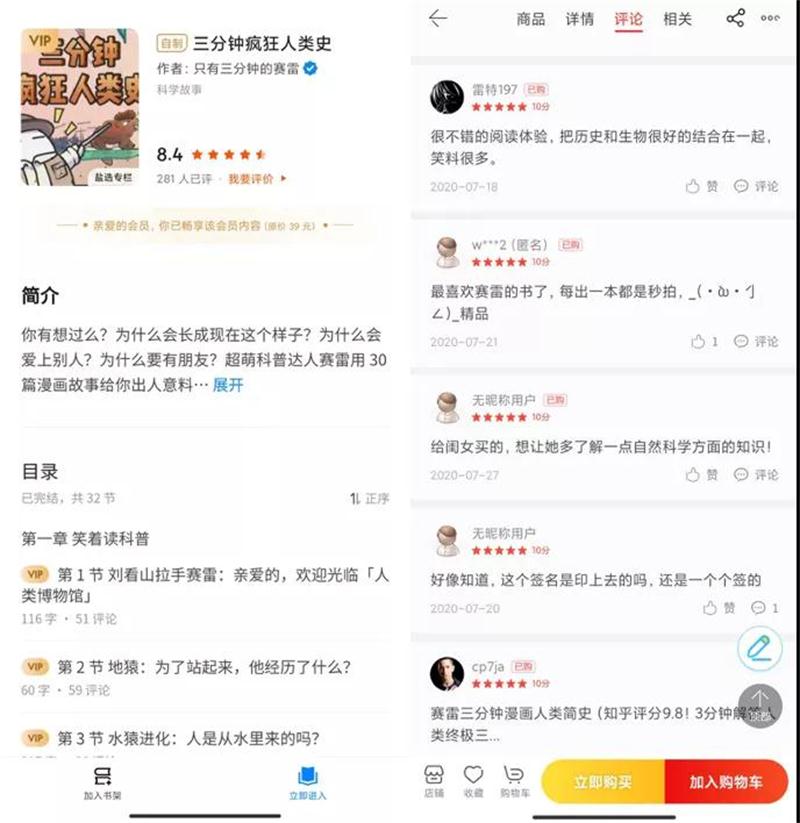Viewport: 800px width, 823px height.
Task: Add the book with 加入购物车
Action: coord(725,781)
